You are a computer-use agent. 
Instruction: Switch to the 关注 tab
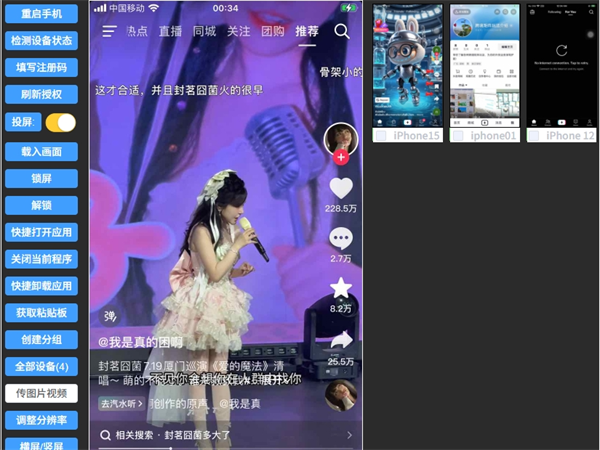238,31
